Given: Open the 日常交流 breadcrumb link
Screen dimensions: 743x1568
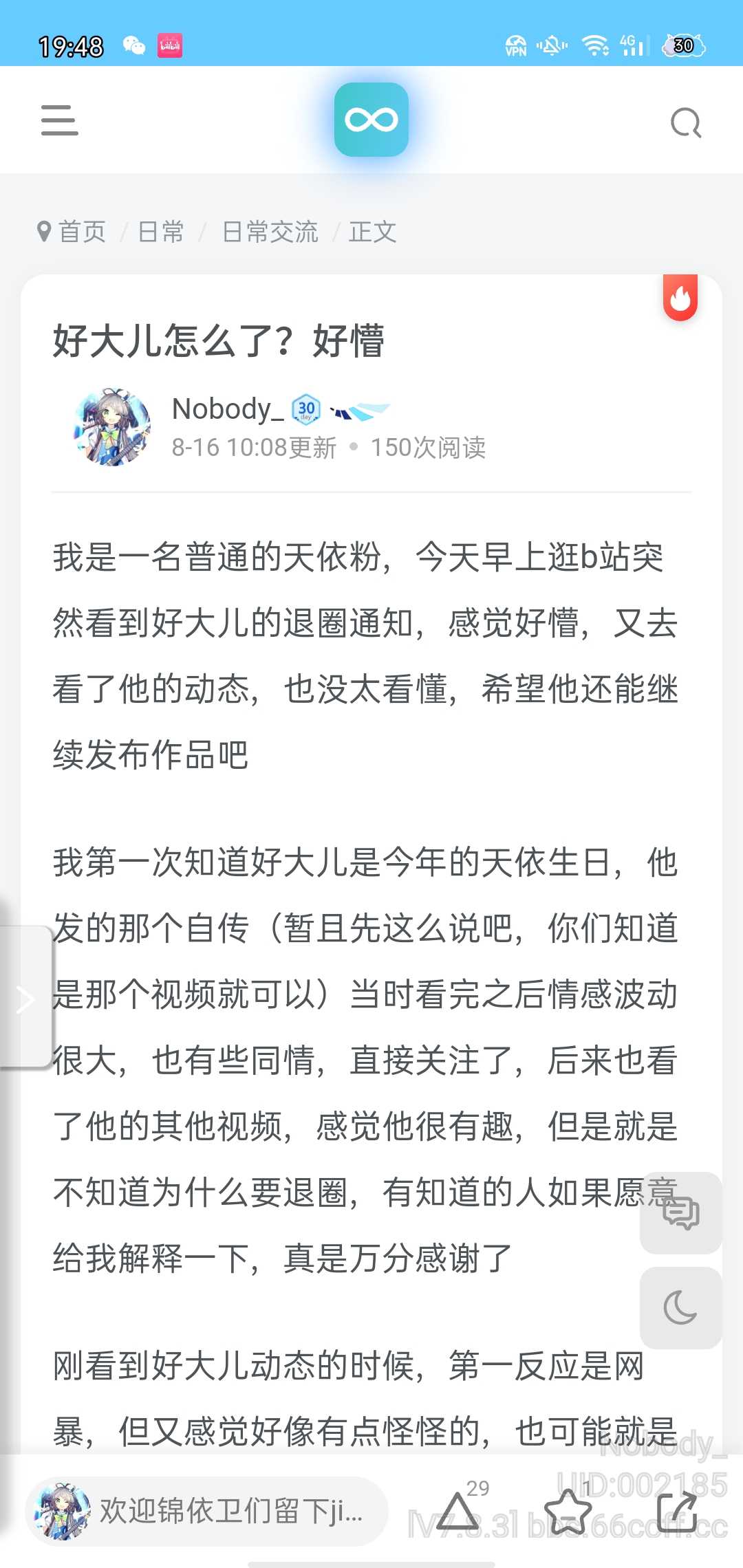Looking at the screenshot, I should (x=270, y=232).
